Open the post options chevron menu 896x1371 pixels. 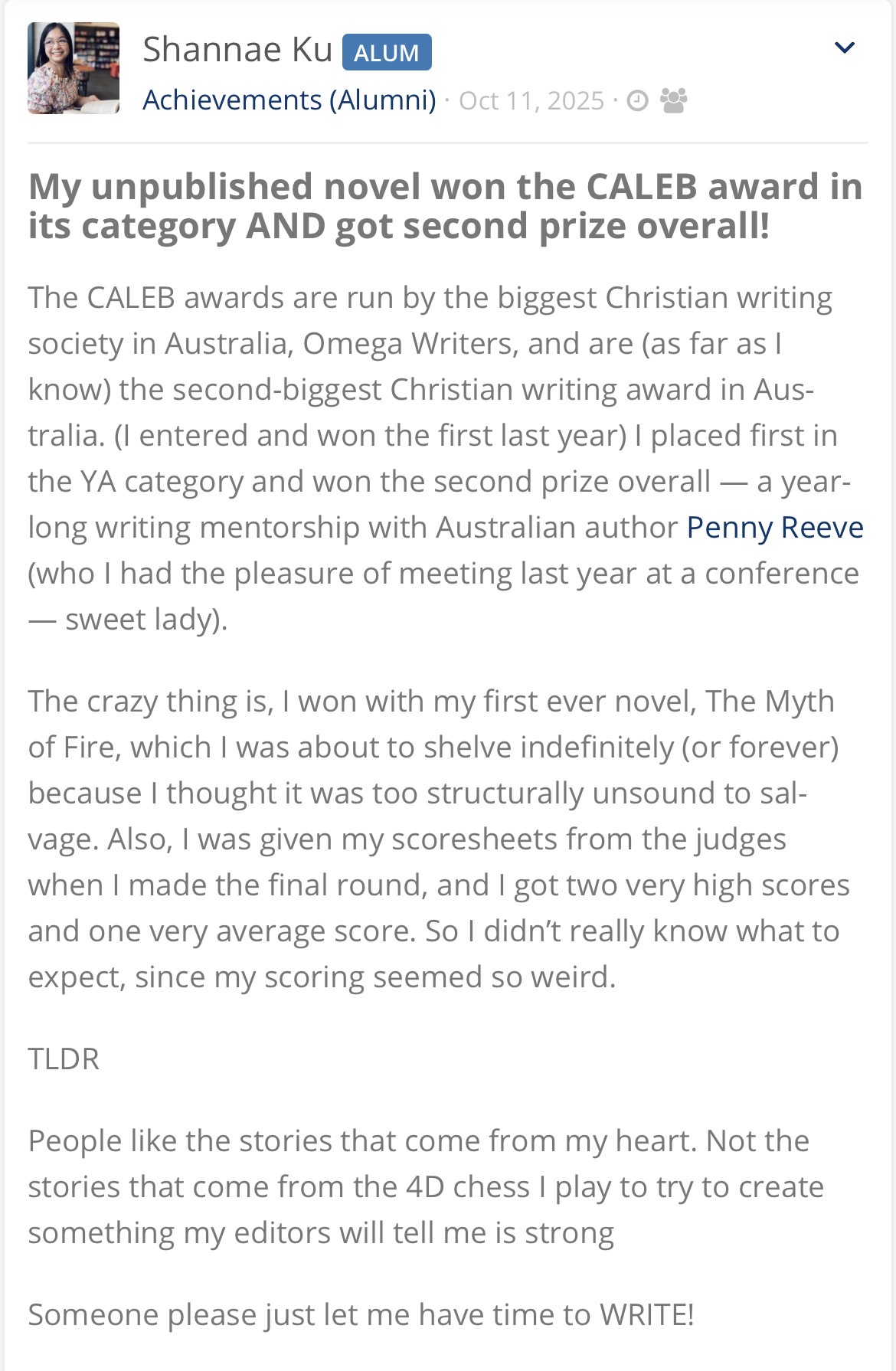pyautogui.click(x=844, y=47)
